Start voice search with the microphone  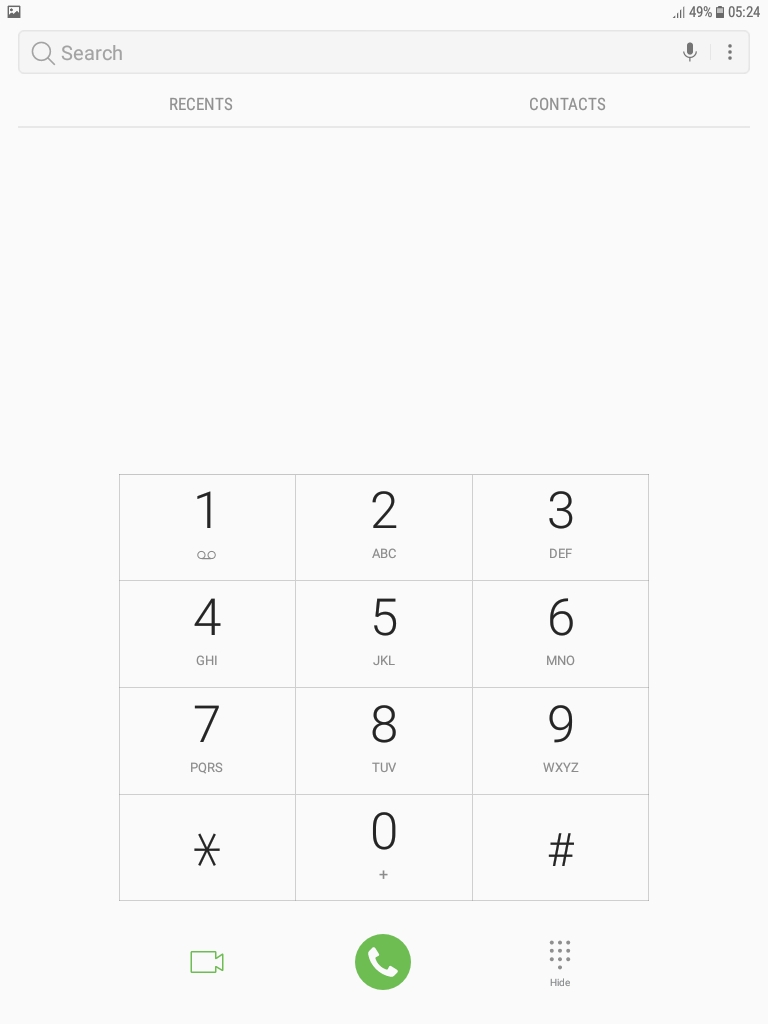click(690, 52)
